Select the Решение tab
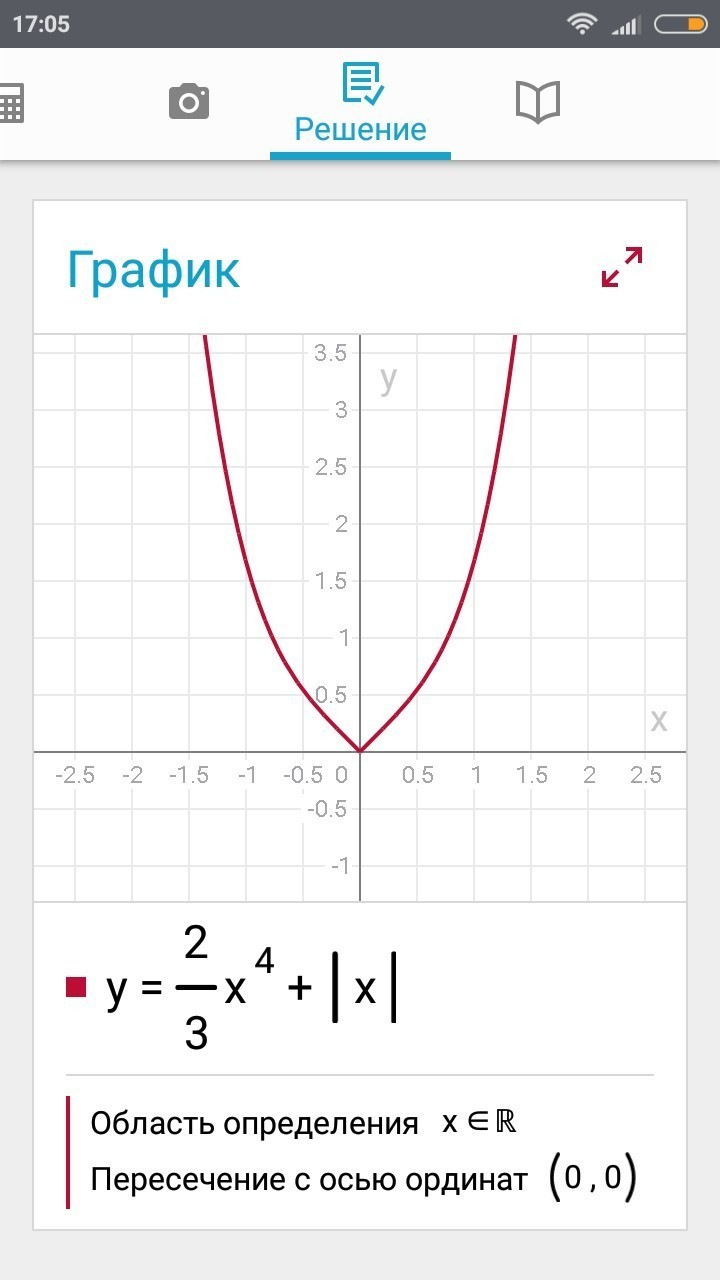The width and height of the screenshot is (720, 1280). [x=360, y=105]
